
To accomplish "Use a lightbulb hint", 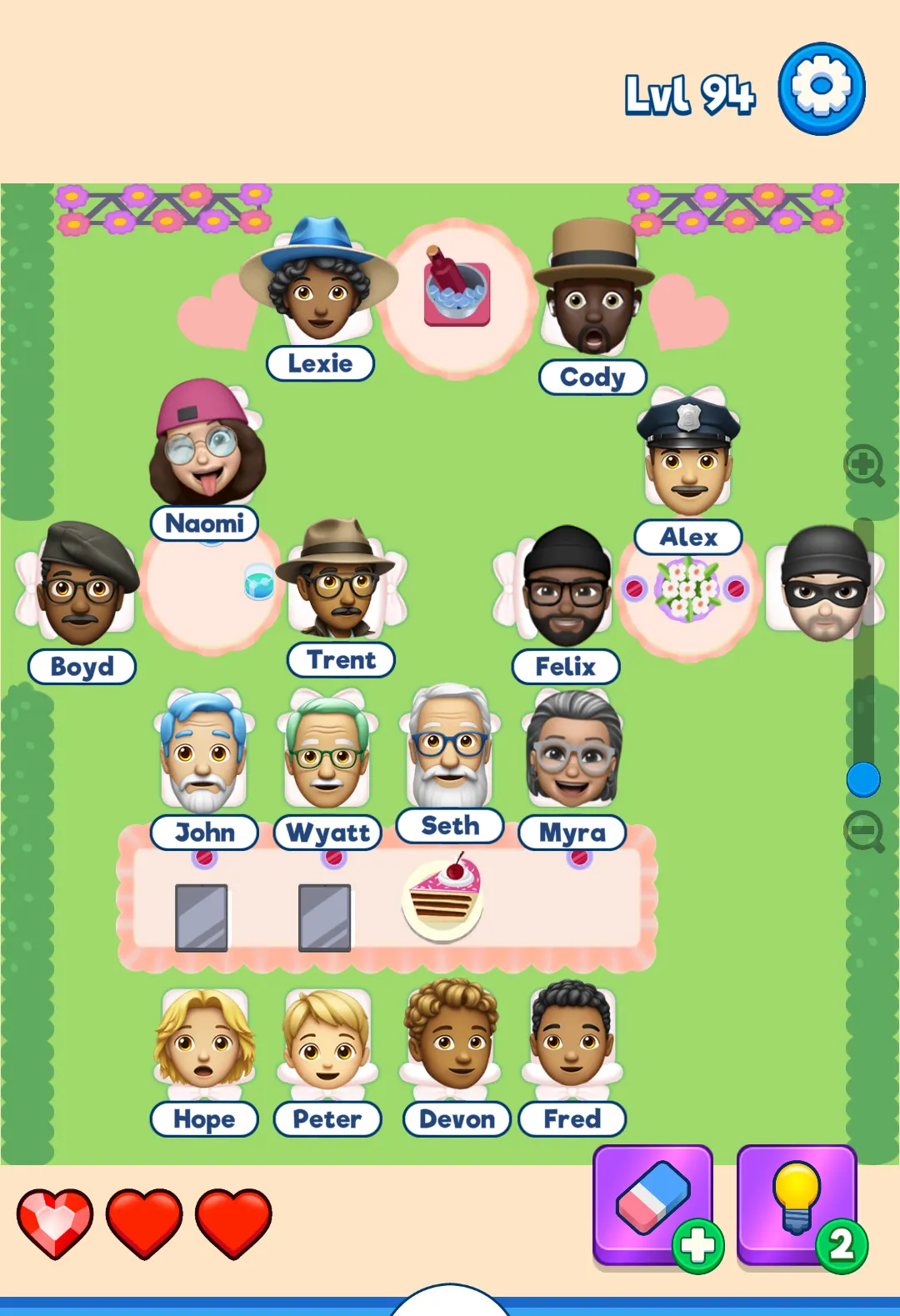I will [797, 1205].
